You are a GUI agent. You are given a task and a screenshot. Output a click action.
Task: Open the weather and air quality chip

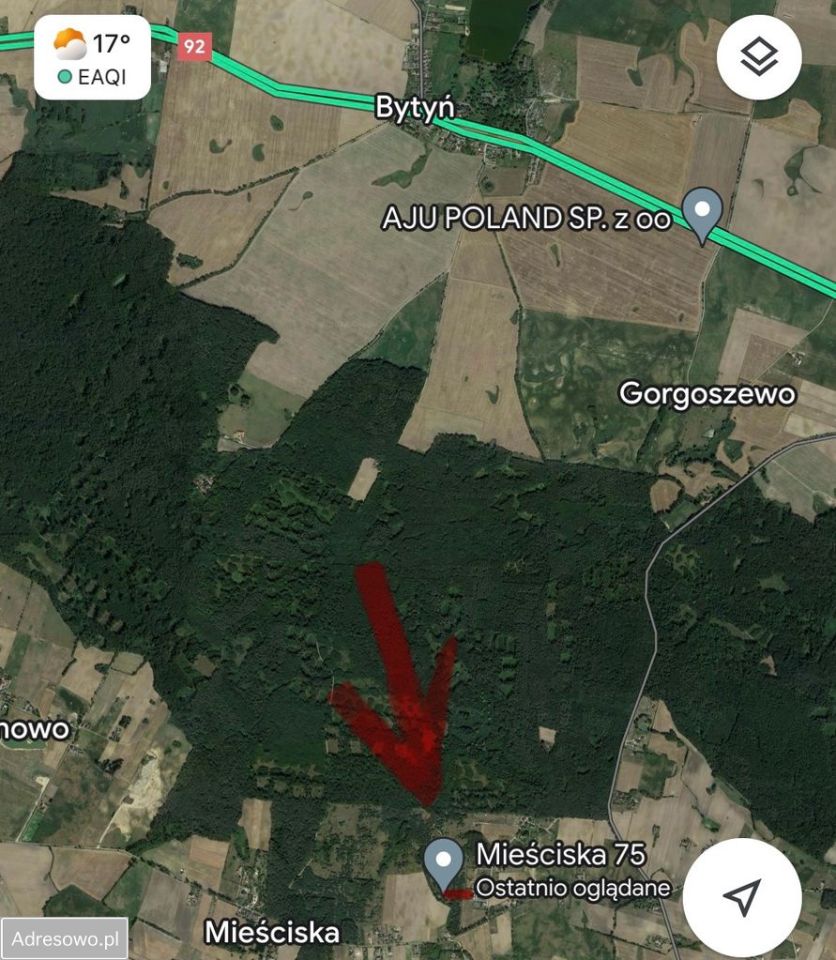(x=93, y=58)
